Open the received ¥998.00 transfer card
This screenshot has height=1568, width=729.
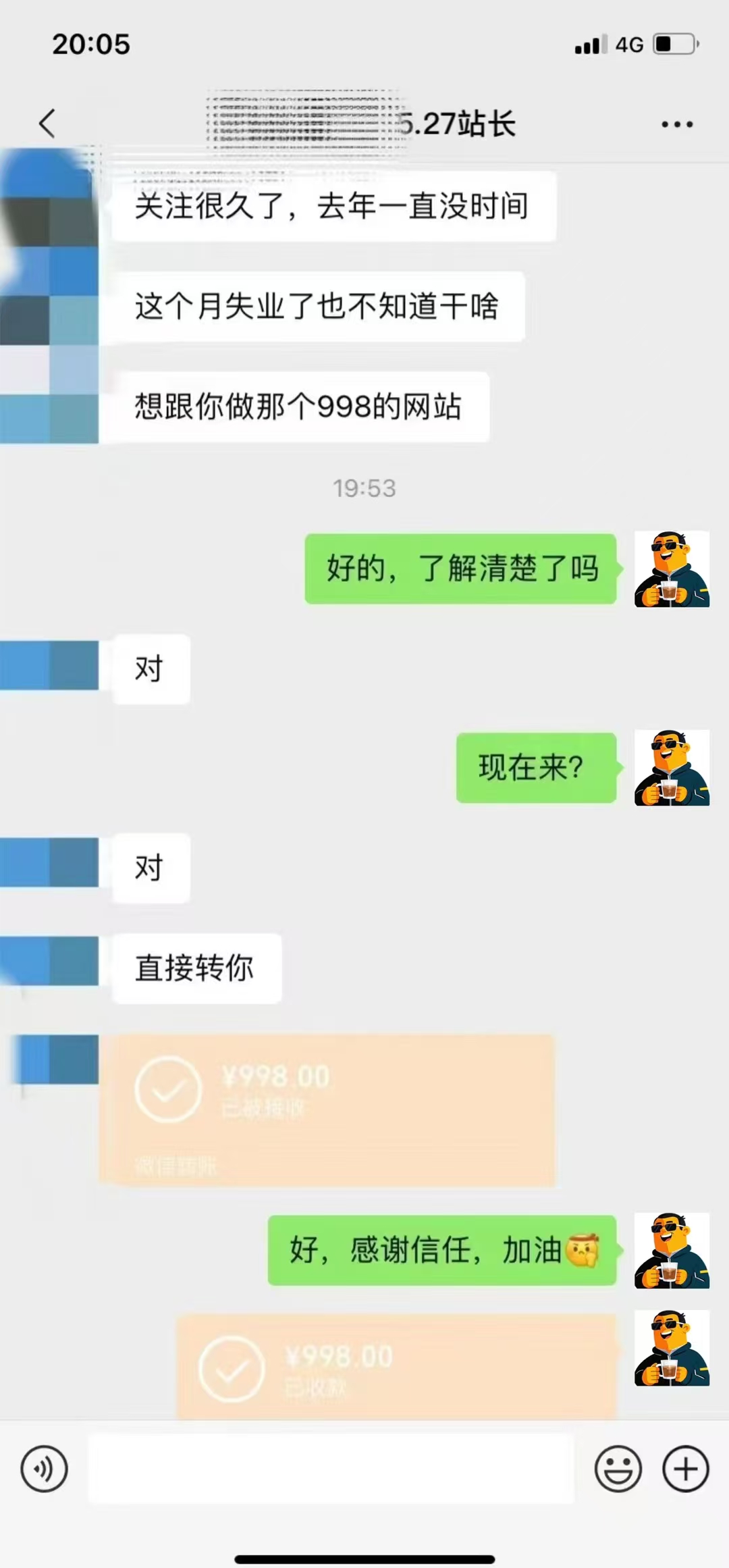coord(327,1109)
